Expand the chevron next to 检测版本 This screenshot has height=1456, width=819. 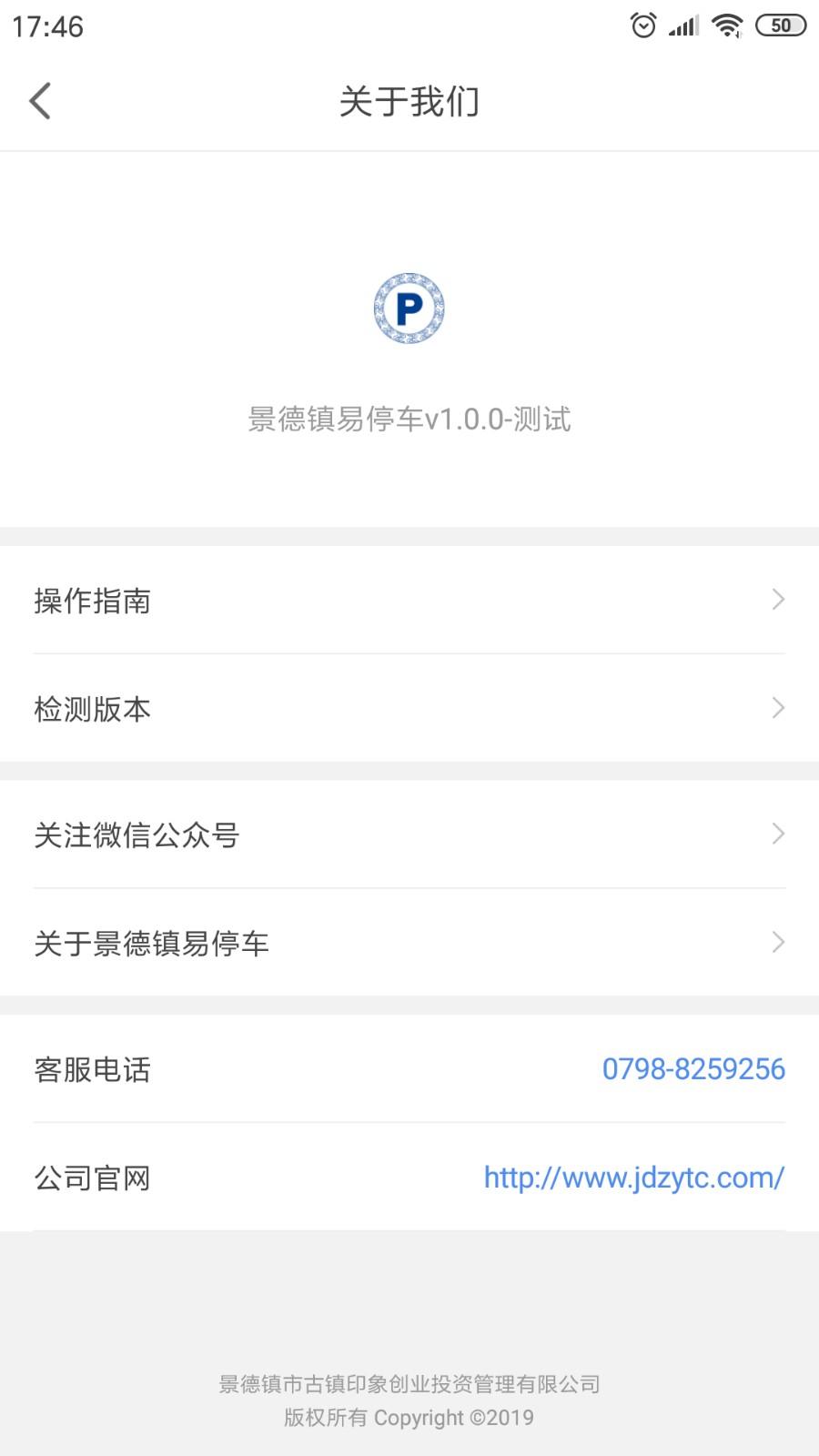tap(777, 708)
